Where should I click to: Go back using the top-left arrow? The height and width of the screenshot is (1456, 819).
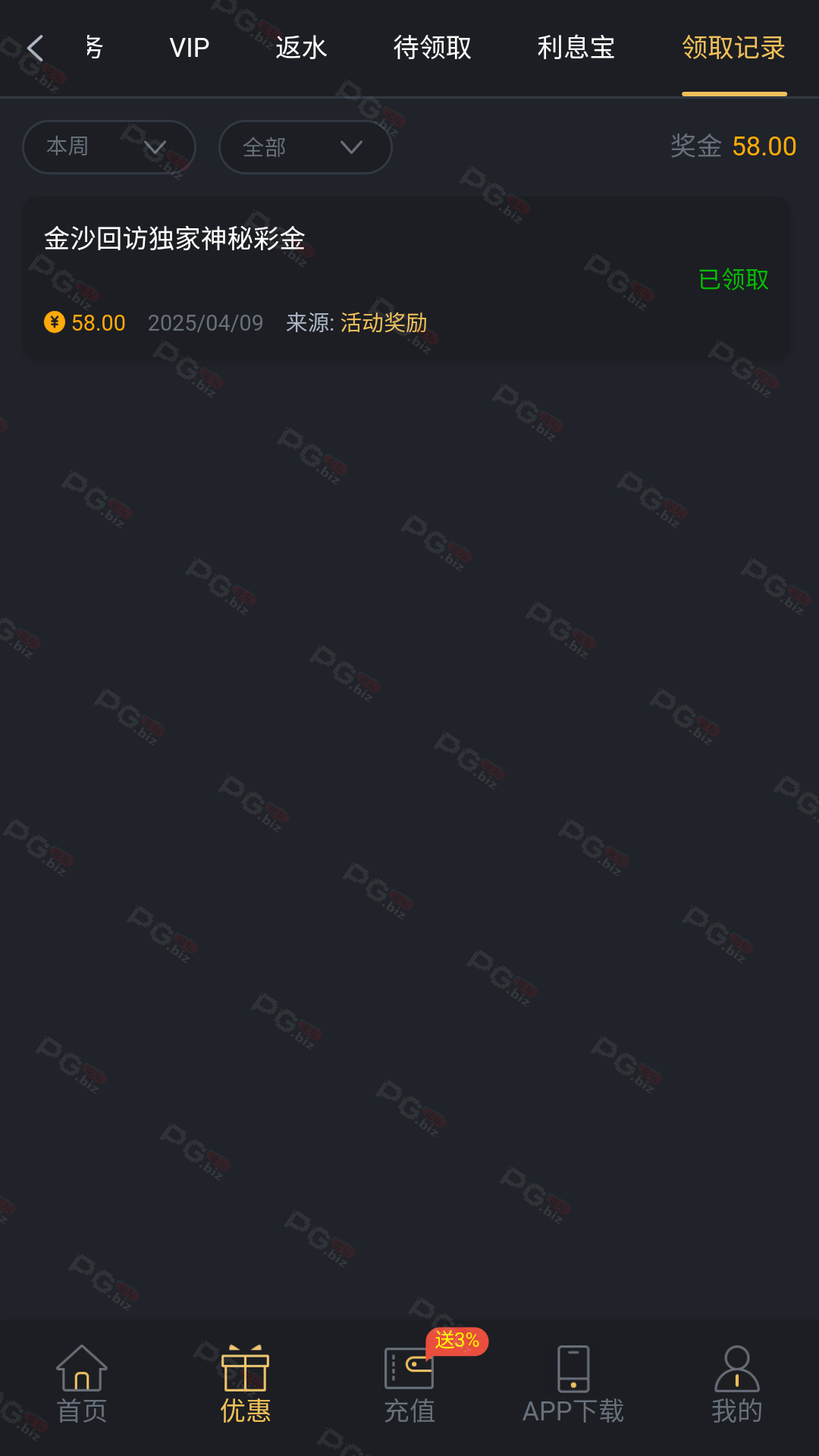pyautogui.click(x=35, y=48)
